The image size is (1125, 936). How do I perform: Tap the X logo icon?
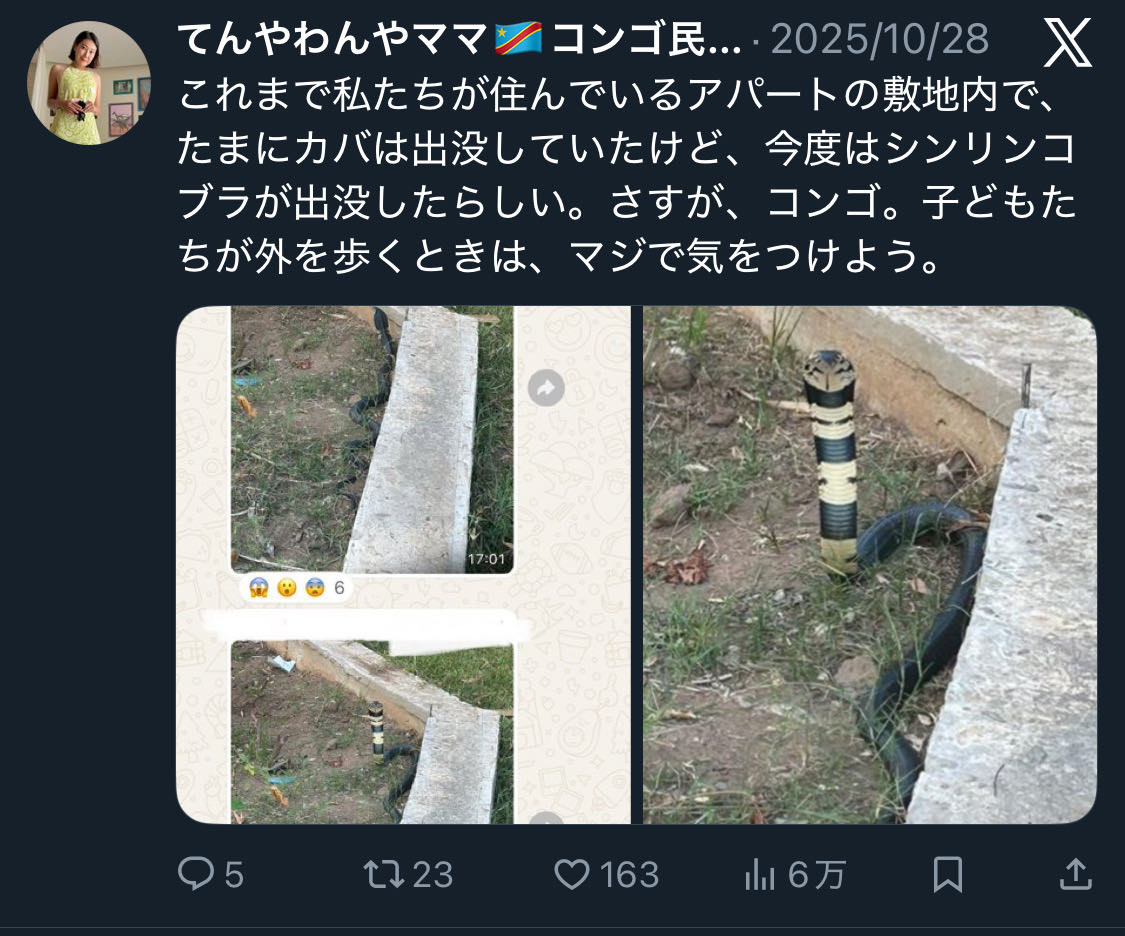[1067, 44]
